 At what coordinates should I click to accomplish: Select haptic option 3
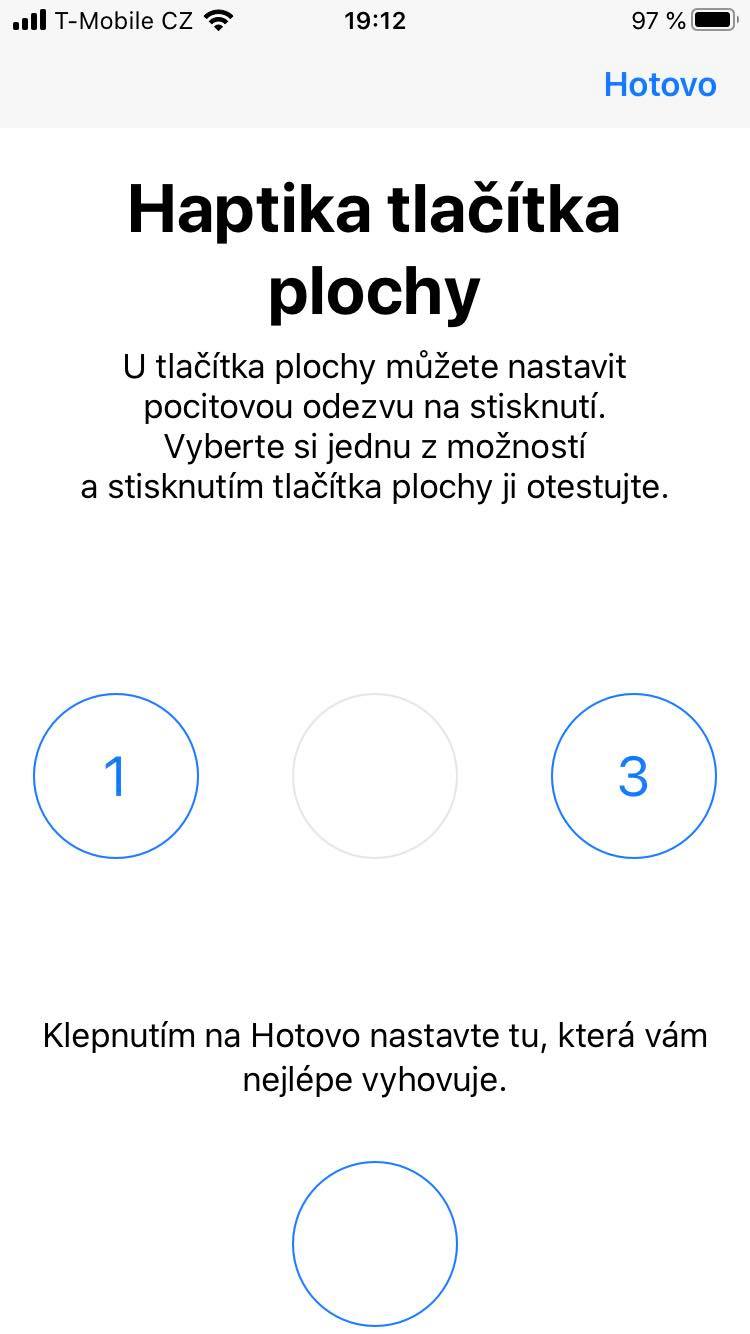coord(634,776)
